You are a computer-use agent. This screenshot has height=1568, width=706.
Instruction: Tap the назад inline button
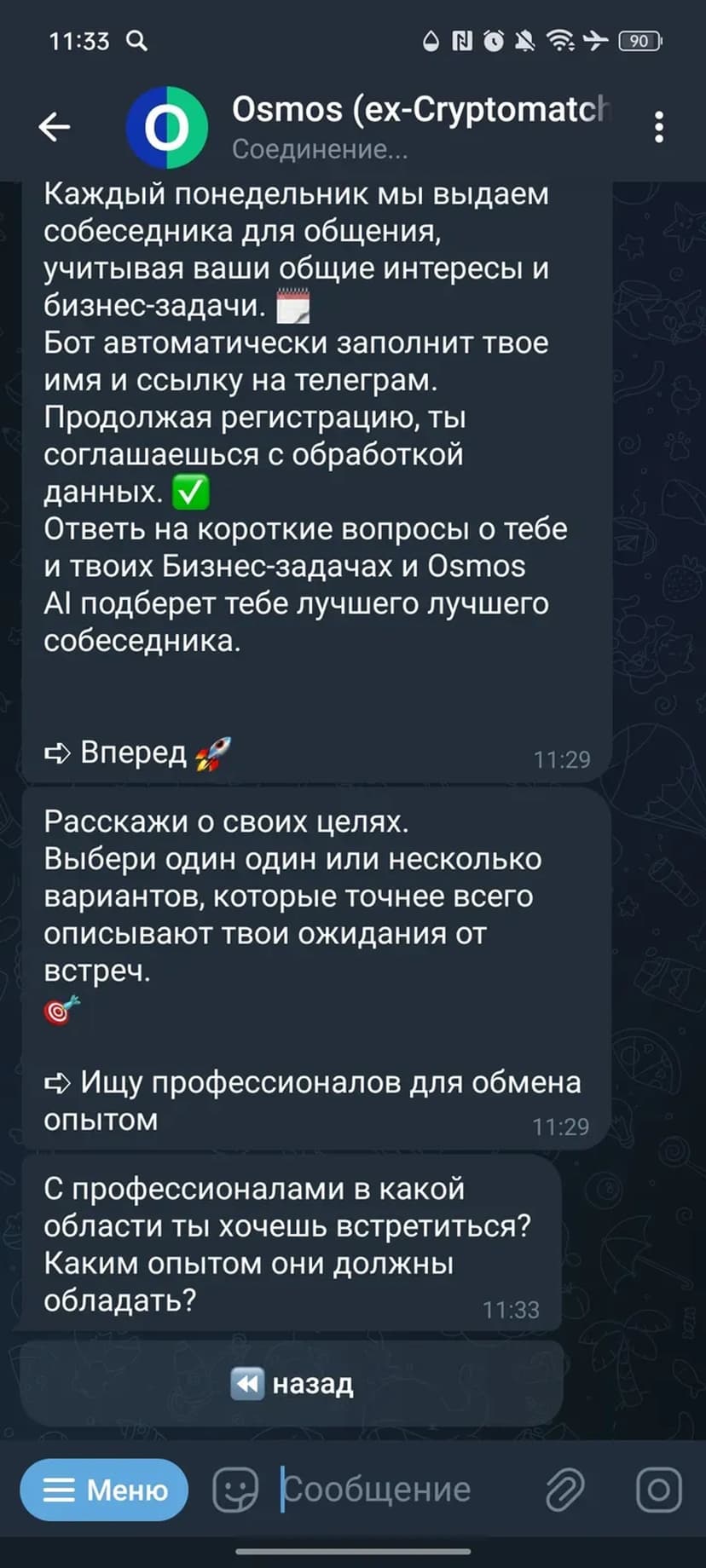pos(292,1383)
